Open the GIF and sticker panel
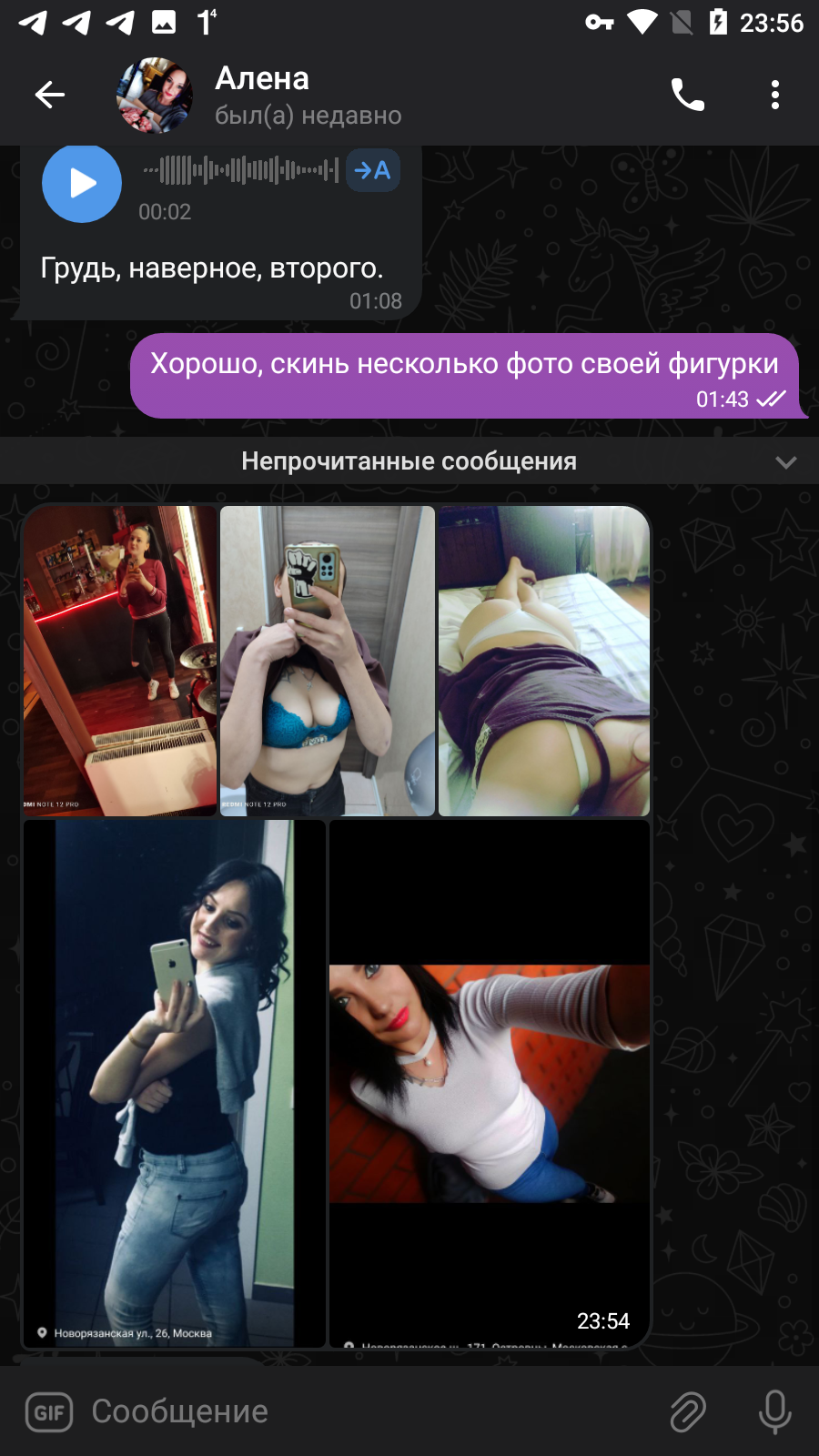Image resolution: width=819 pixels, height=1456 pixels. click(49, 1412)
